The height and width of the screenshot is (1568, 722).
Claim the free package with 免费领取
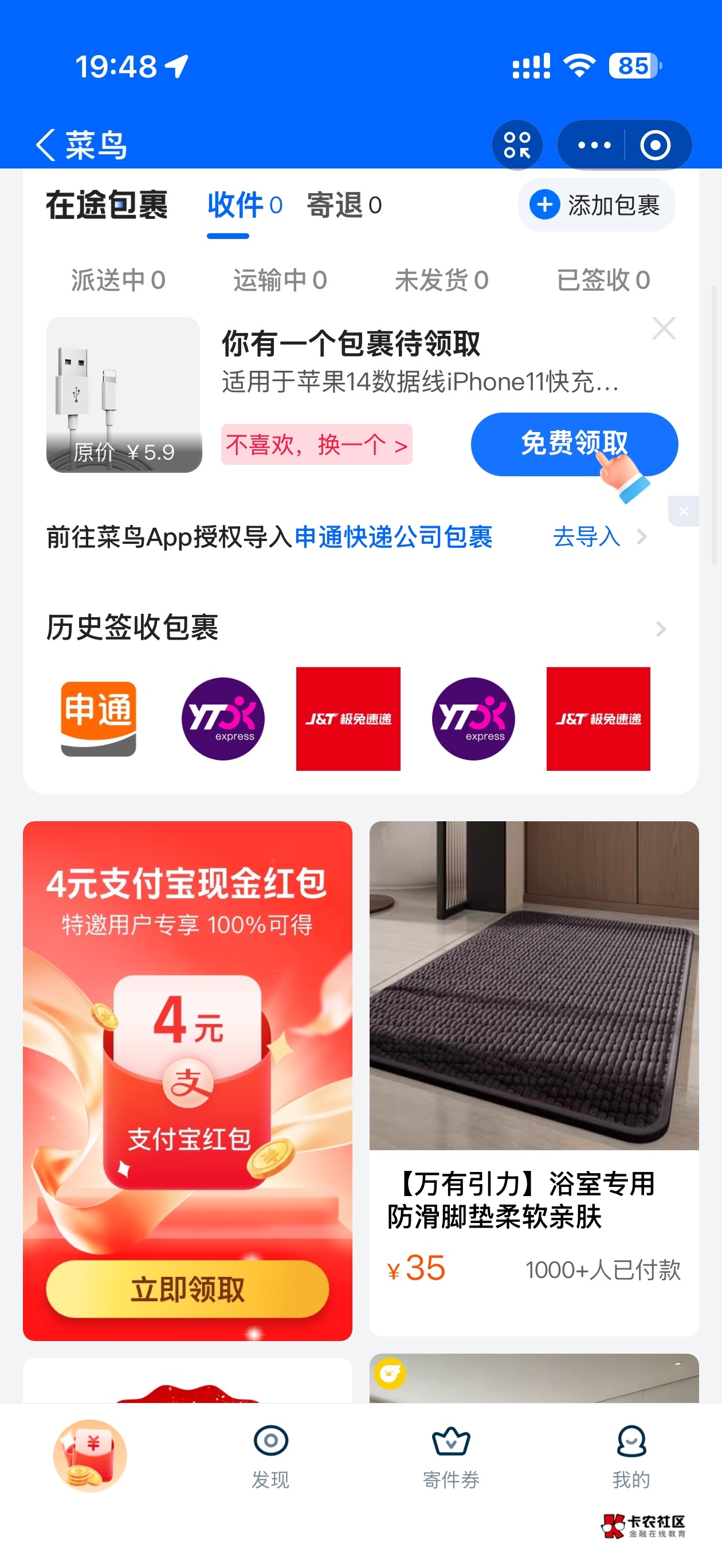pos(574,444)
